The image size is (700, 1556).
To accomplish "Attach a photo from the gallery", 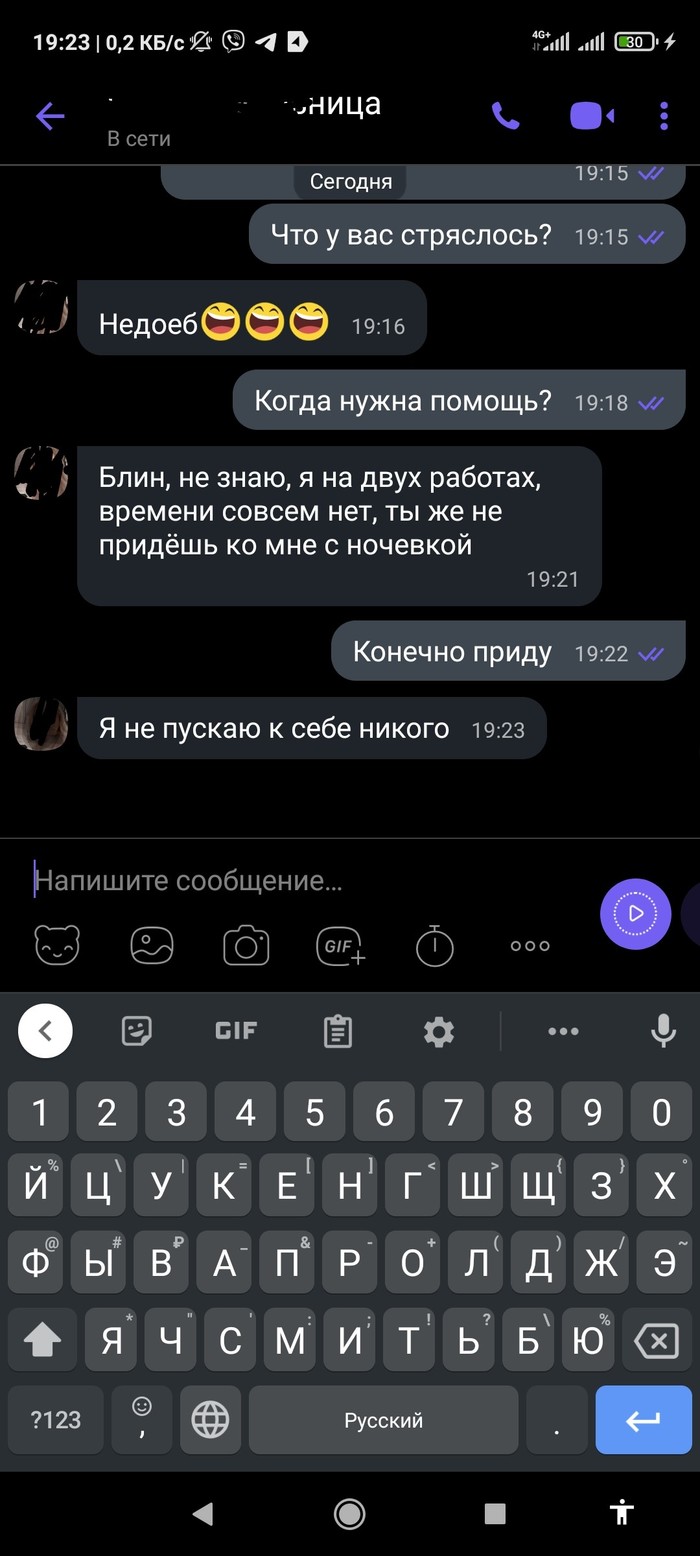I will pyautogui.click(x=152, y=945).
